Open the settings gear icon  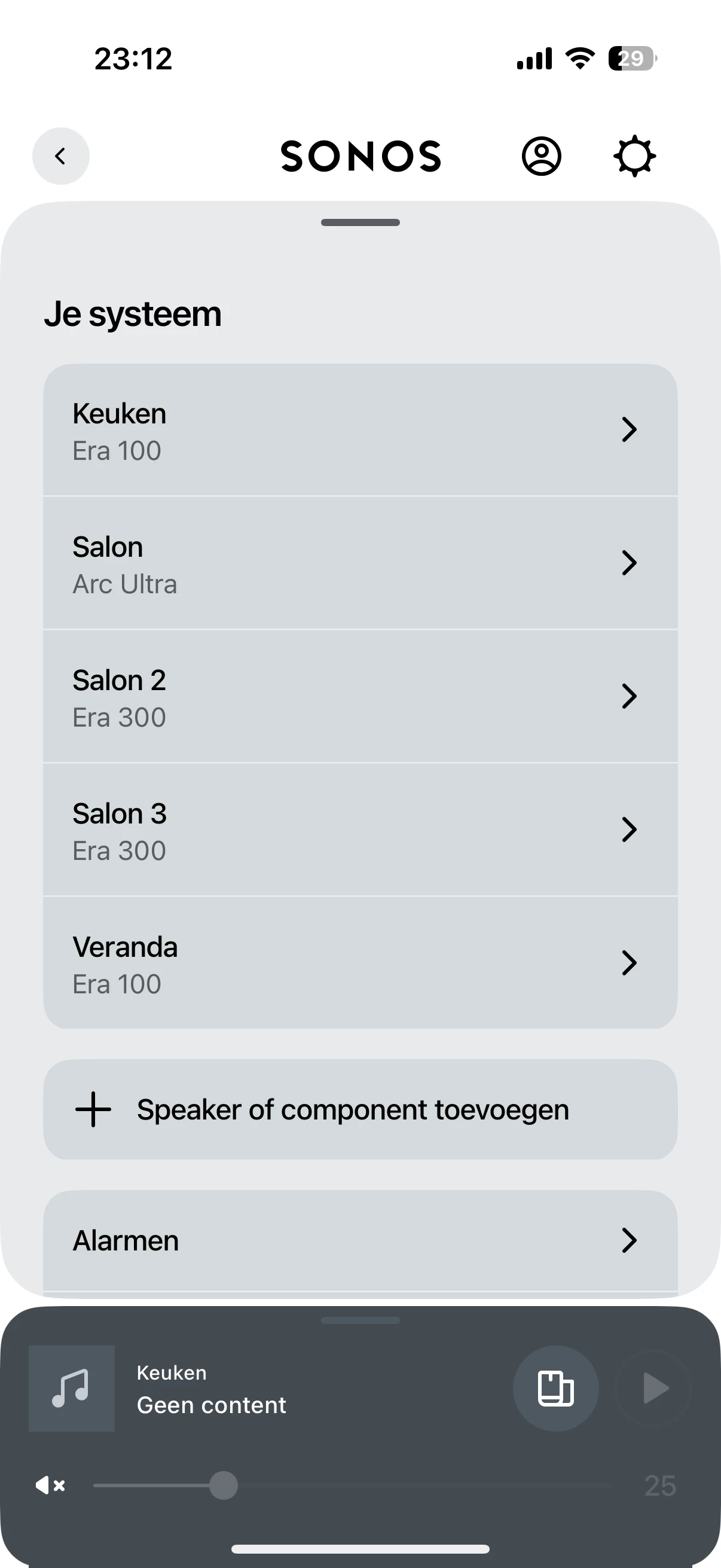[634, 157]
